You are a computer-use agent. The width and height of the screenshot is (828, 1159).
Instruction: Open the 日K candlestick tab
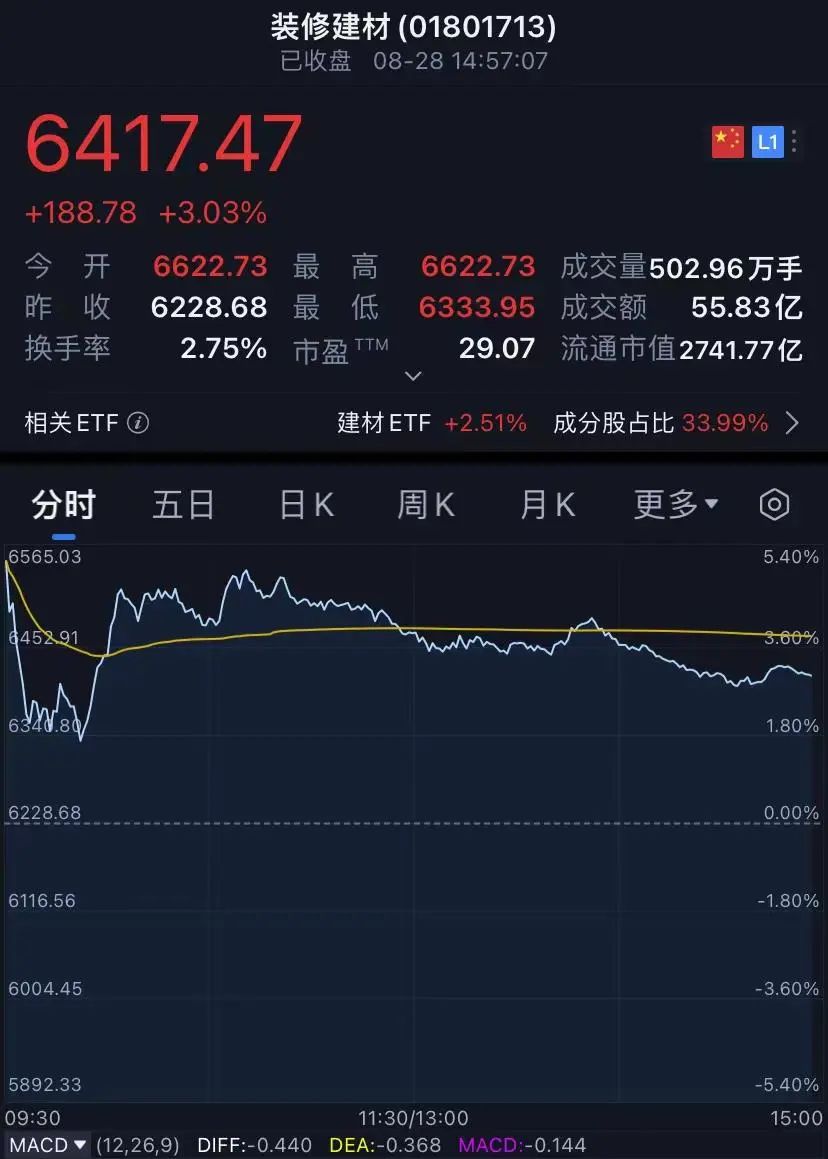coord(306,505)
